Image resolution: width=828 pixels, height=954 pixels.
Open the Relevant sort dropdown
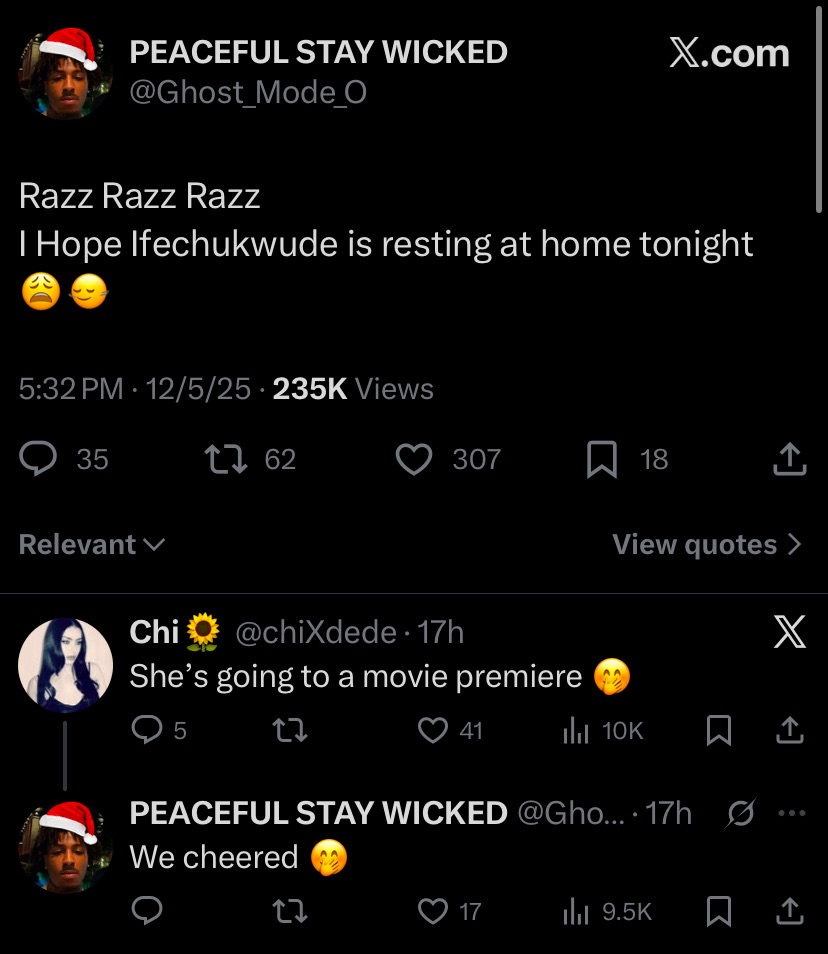[91, 544]
